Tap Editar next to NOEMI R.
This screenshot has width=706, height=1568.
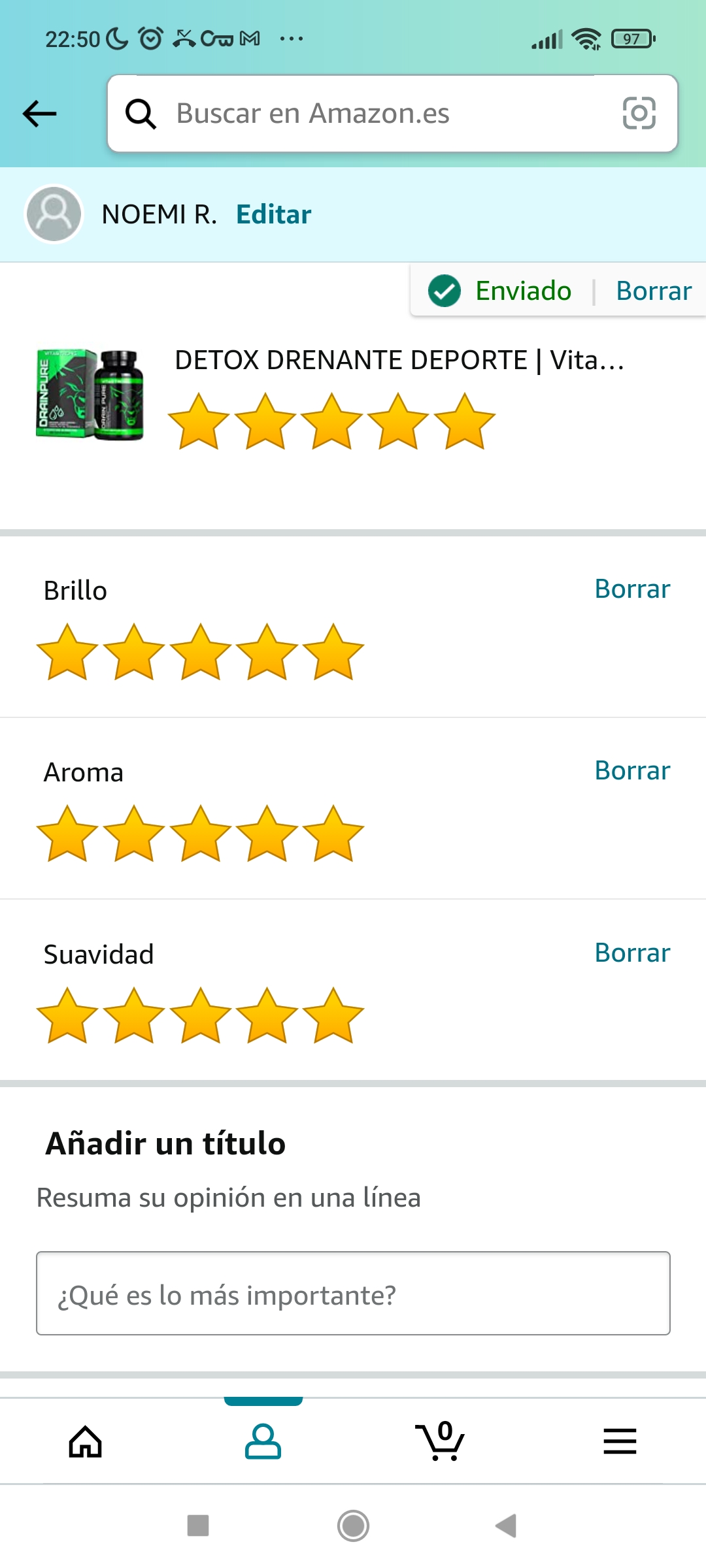tap(273, 214)
